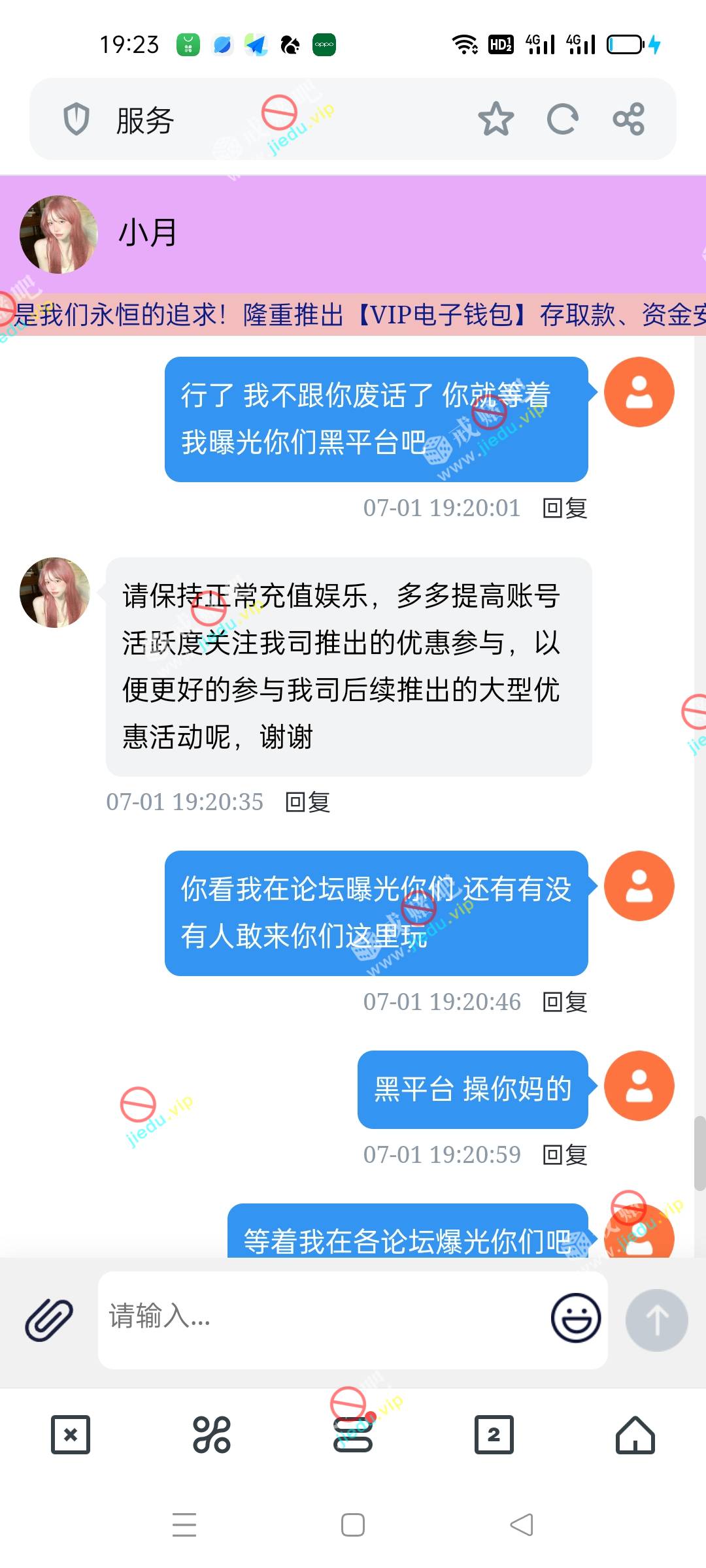View the 2 open tabs
Viewport: 706px width, 1568px height.
pos(494,1435)
